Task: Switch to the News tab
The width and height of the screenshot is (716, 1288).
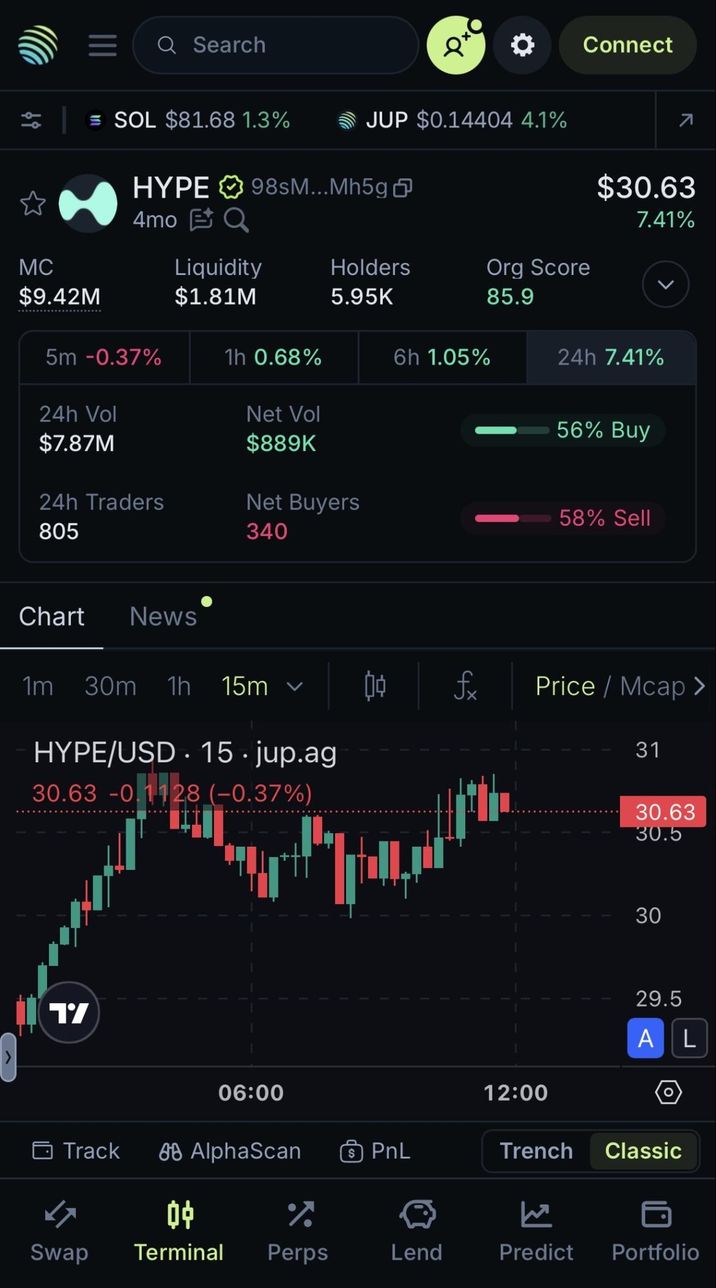Action: [163, 616]
